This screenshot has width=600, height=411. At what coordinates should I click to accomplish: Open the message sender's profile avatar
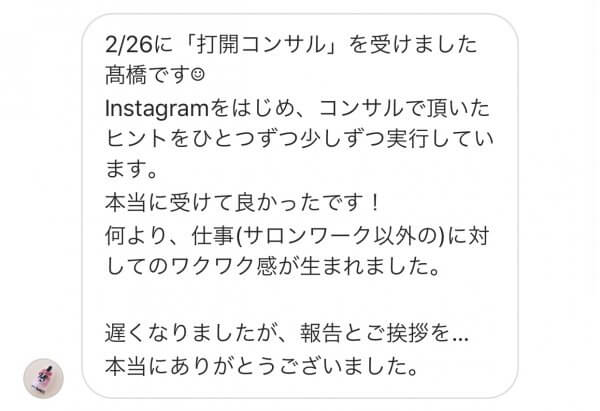tap(44, 377)
